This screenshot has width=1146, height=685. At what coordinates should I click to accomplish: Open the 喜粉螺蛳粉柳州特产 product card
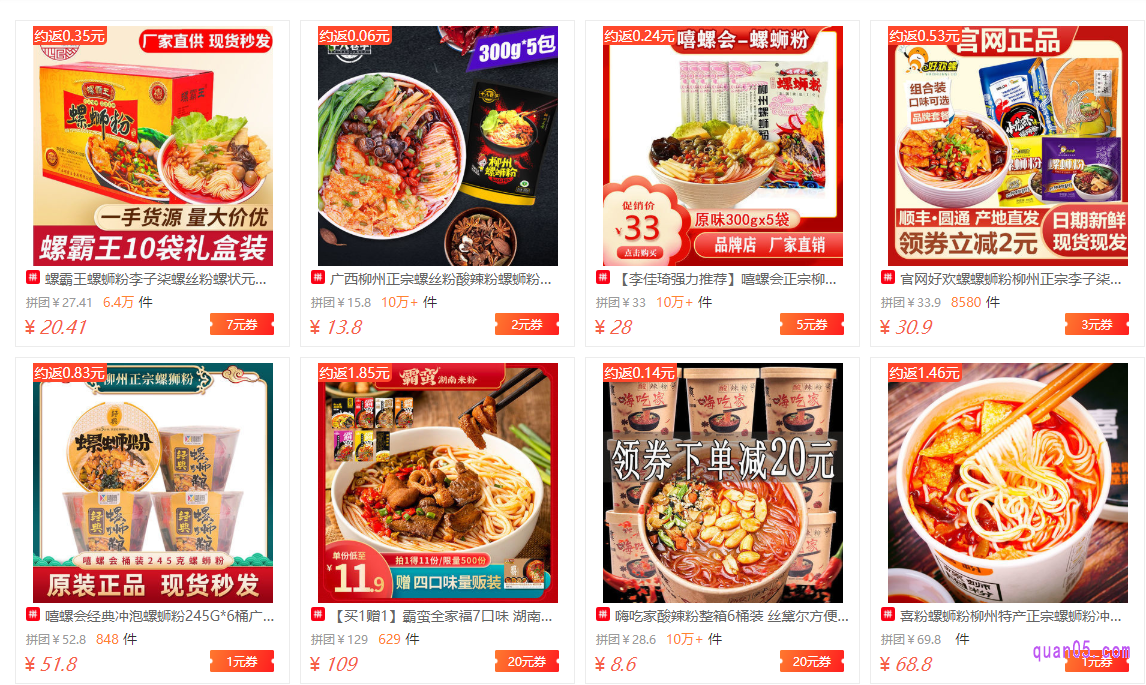[x=1007, y=483]
